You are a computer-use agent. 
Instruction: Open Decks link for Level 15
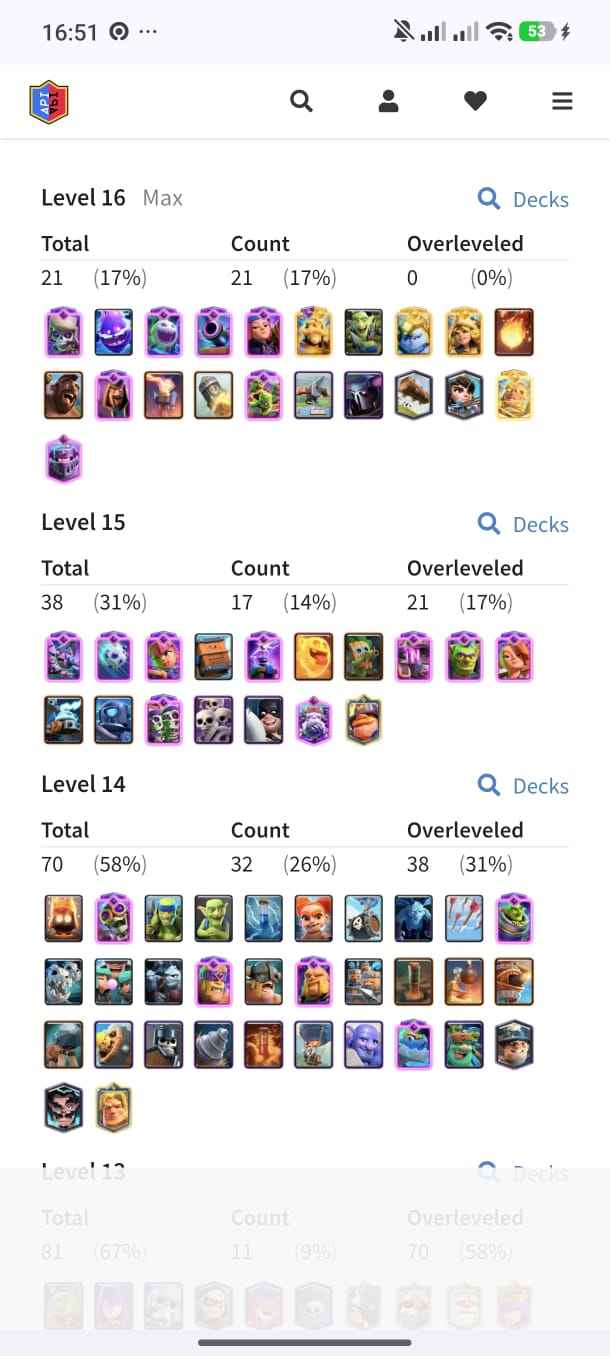[x=524, y=524]
